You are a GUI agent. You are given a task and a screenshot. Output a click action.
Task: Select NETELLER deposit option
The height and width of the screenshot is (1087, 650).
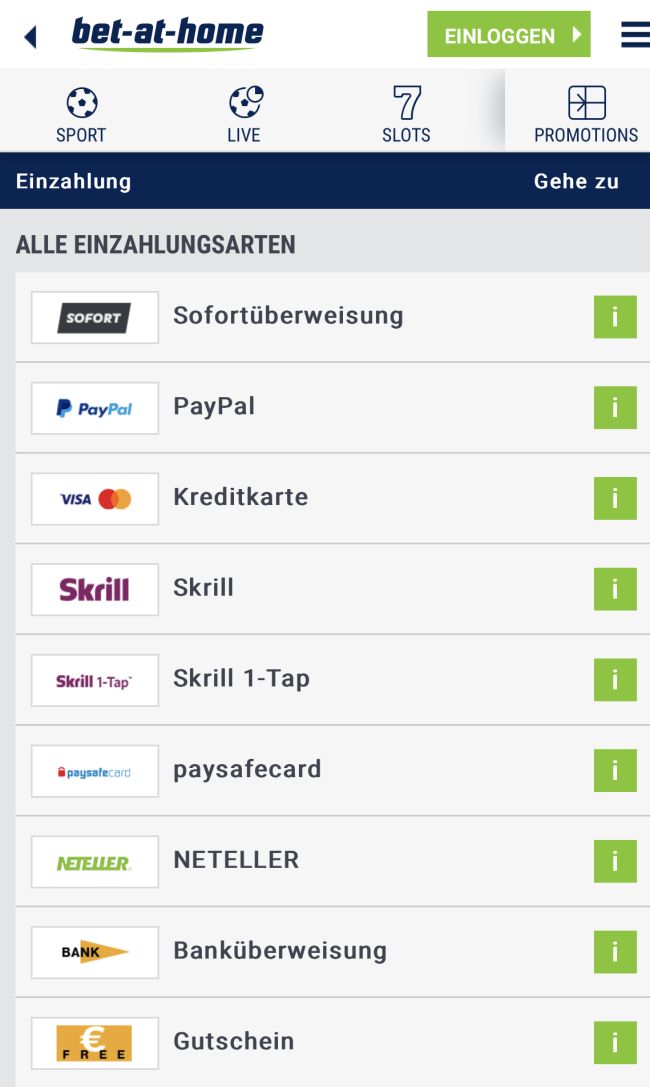236,860
